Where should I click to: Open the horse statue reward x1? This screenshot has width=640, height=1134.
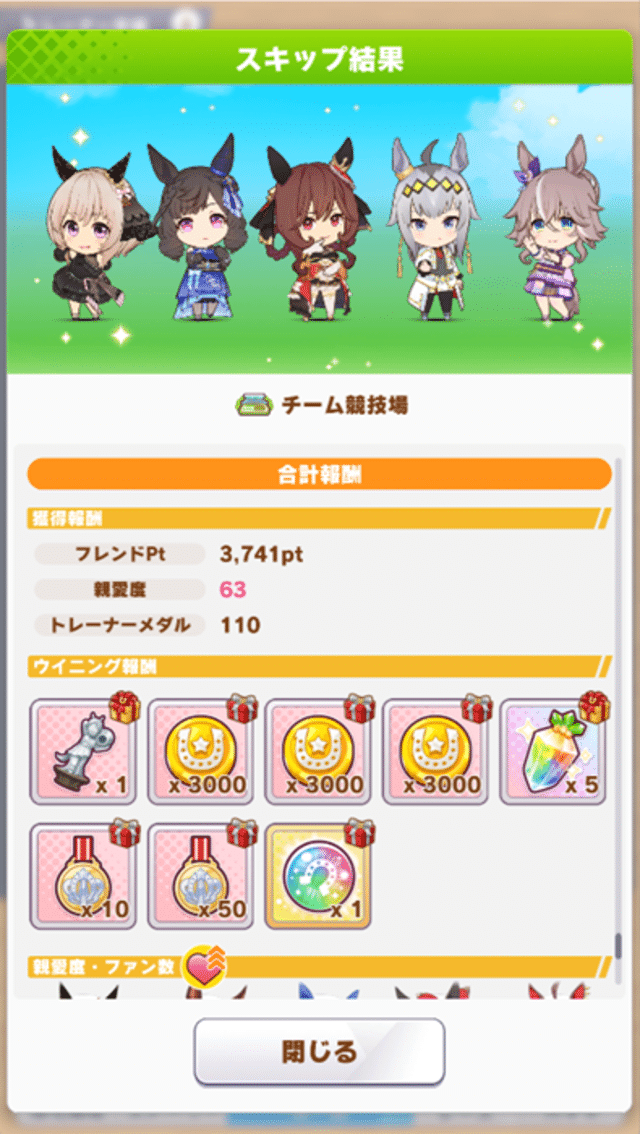(83, 751)
